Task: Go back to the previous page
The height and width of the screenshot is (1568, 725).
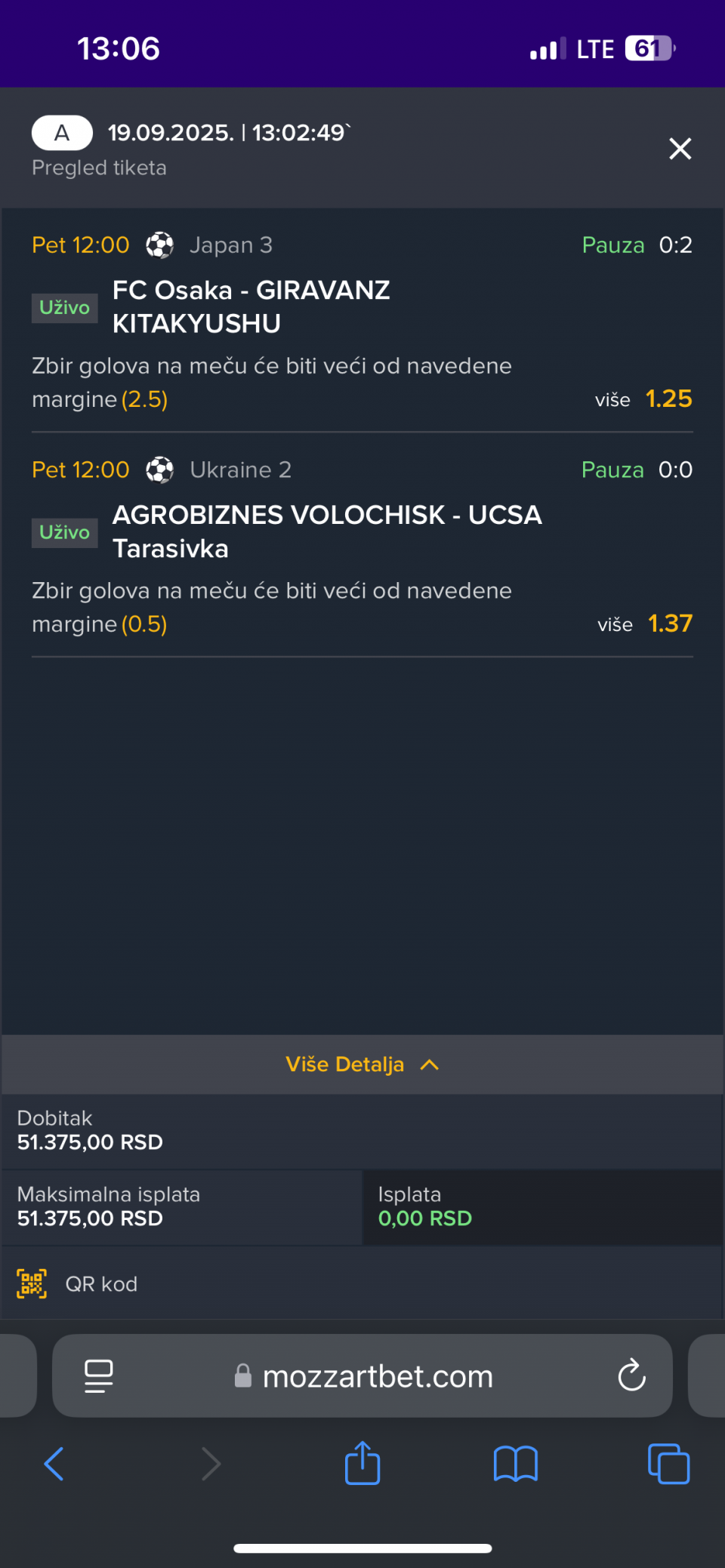Action: point(54,1464)
